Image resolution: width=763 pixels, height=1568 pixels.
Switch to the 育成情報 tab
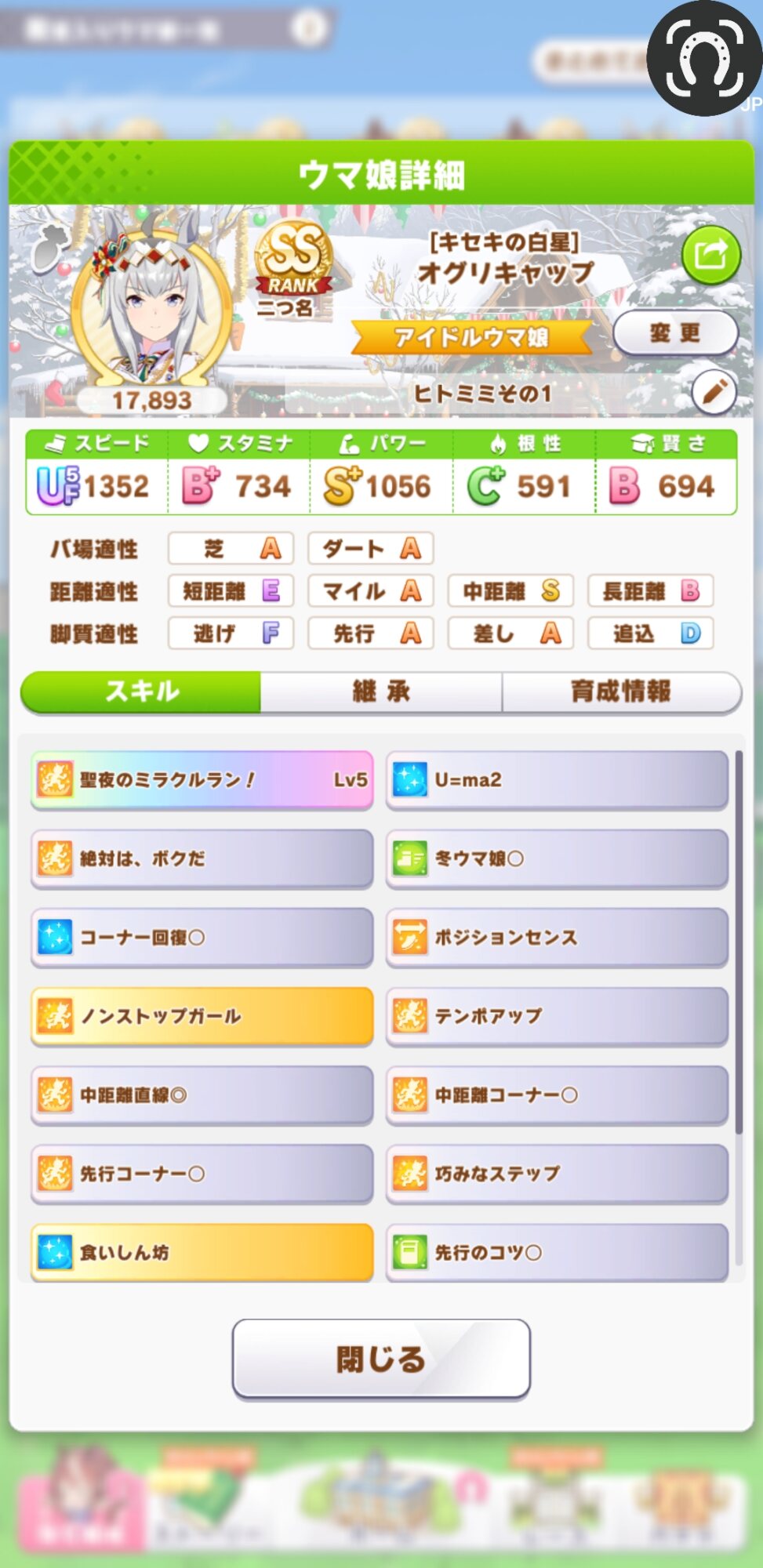pos(620,691)
